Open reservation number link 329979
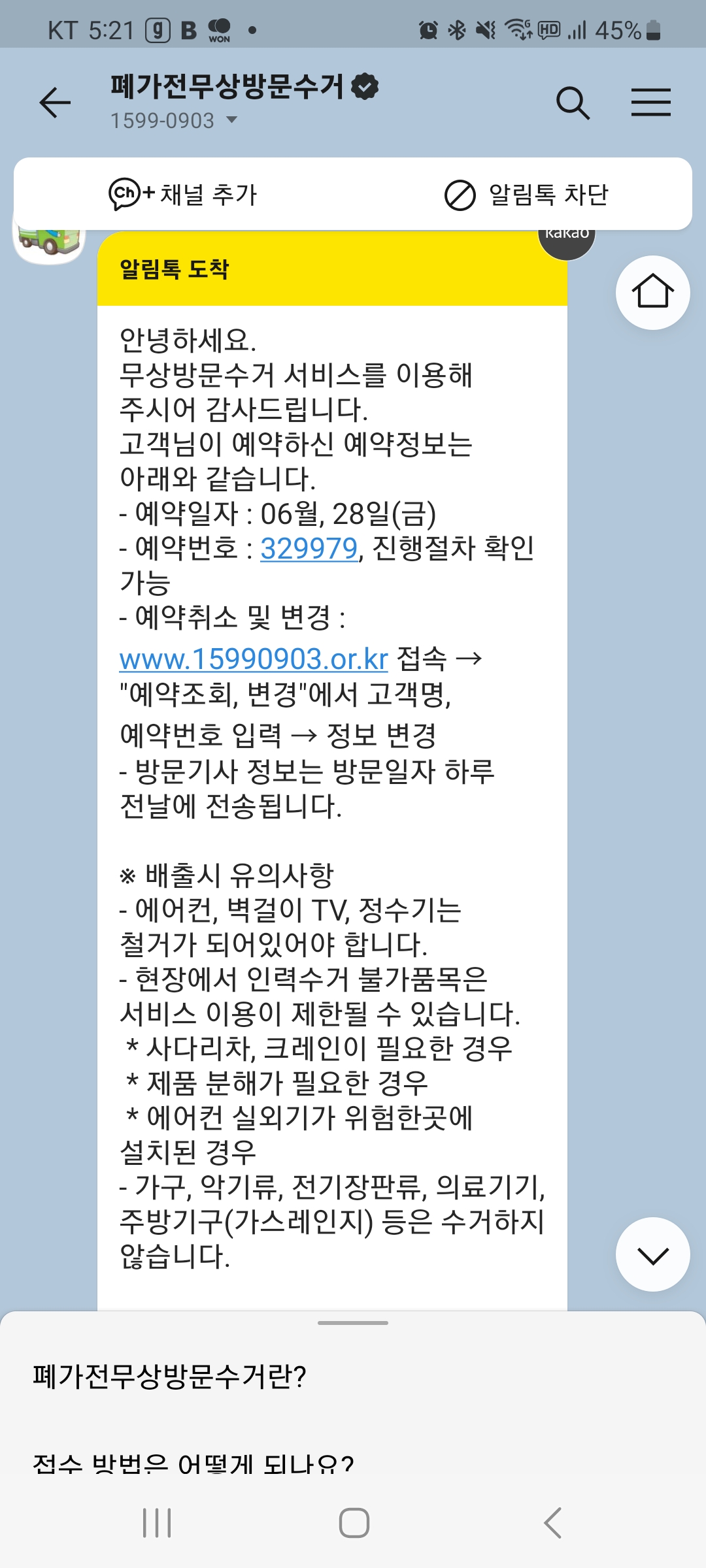 309,549
